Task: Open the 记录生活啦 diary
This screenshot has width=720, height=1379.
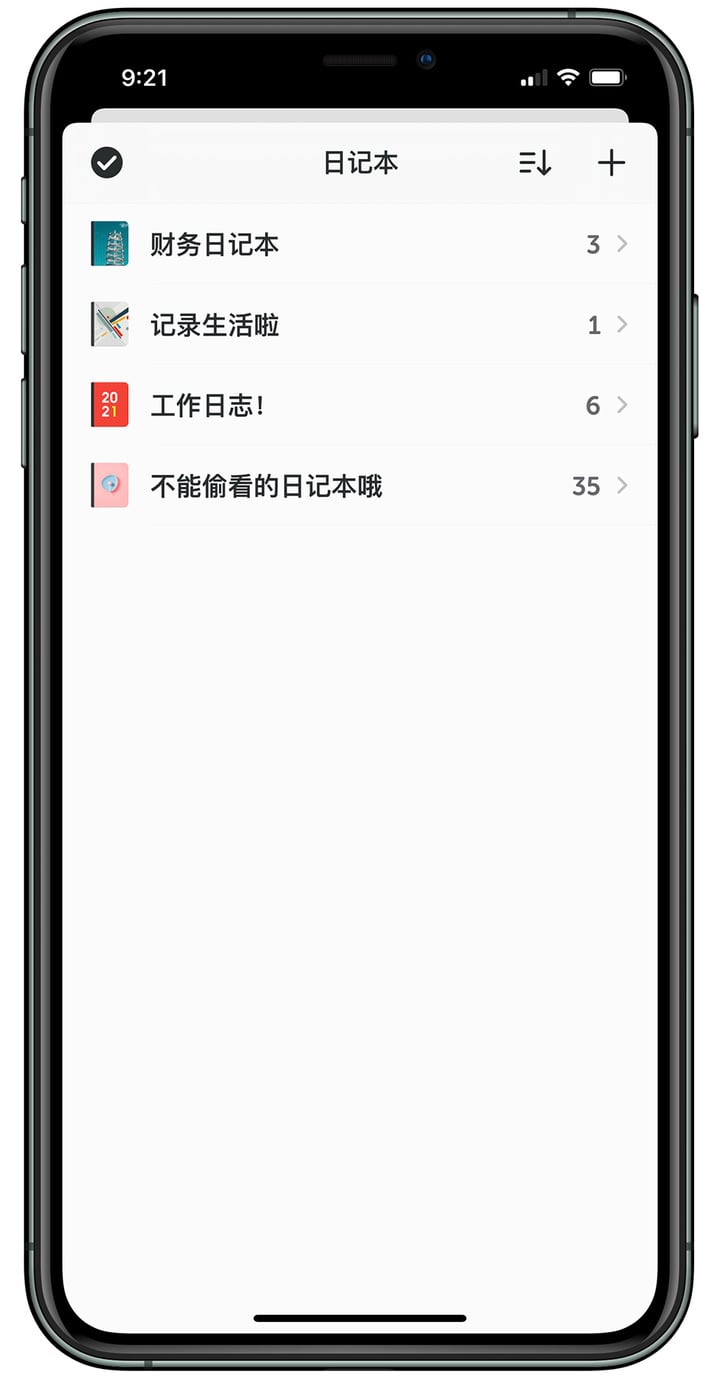Action: point(360,325)
